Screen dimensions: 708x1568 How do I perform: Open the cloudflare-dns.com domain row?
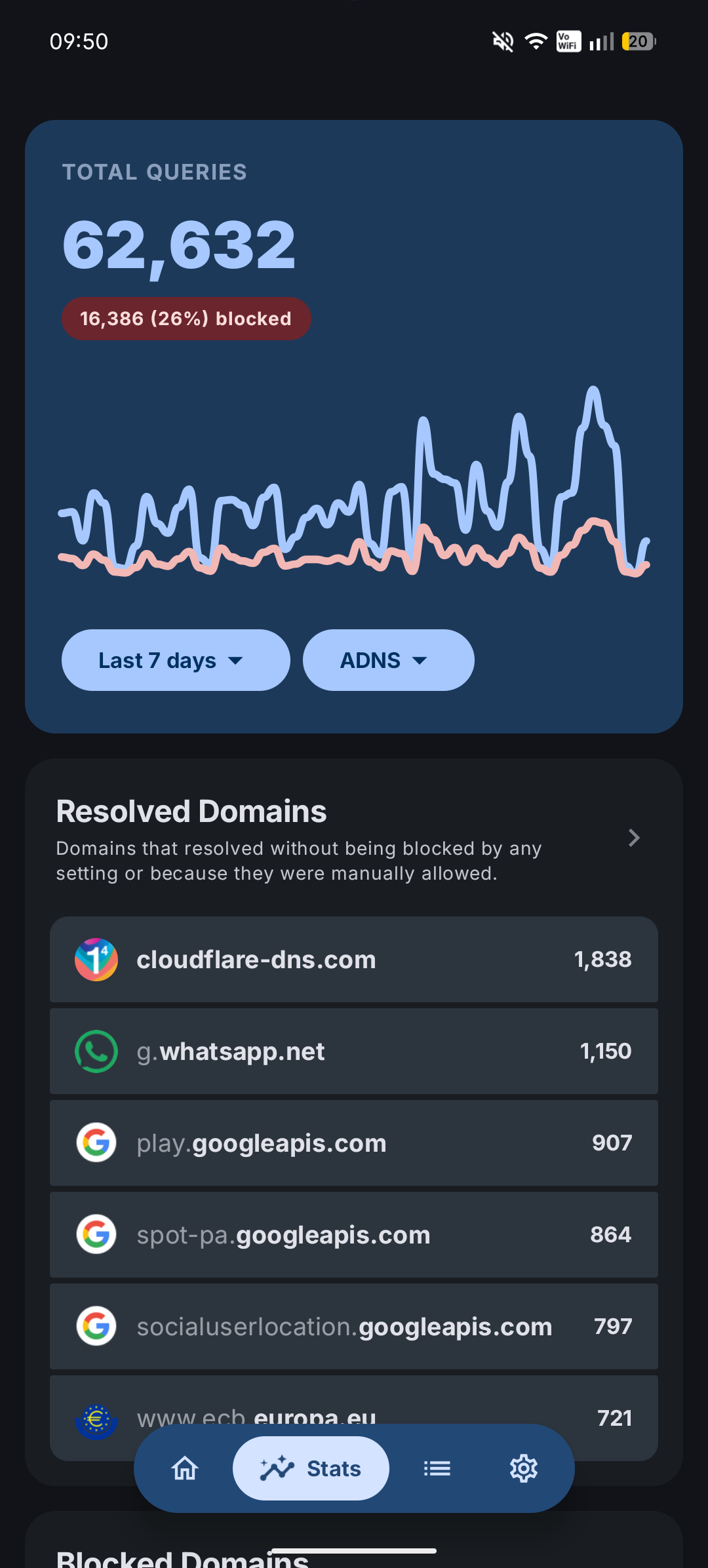coord(354,959)
